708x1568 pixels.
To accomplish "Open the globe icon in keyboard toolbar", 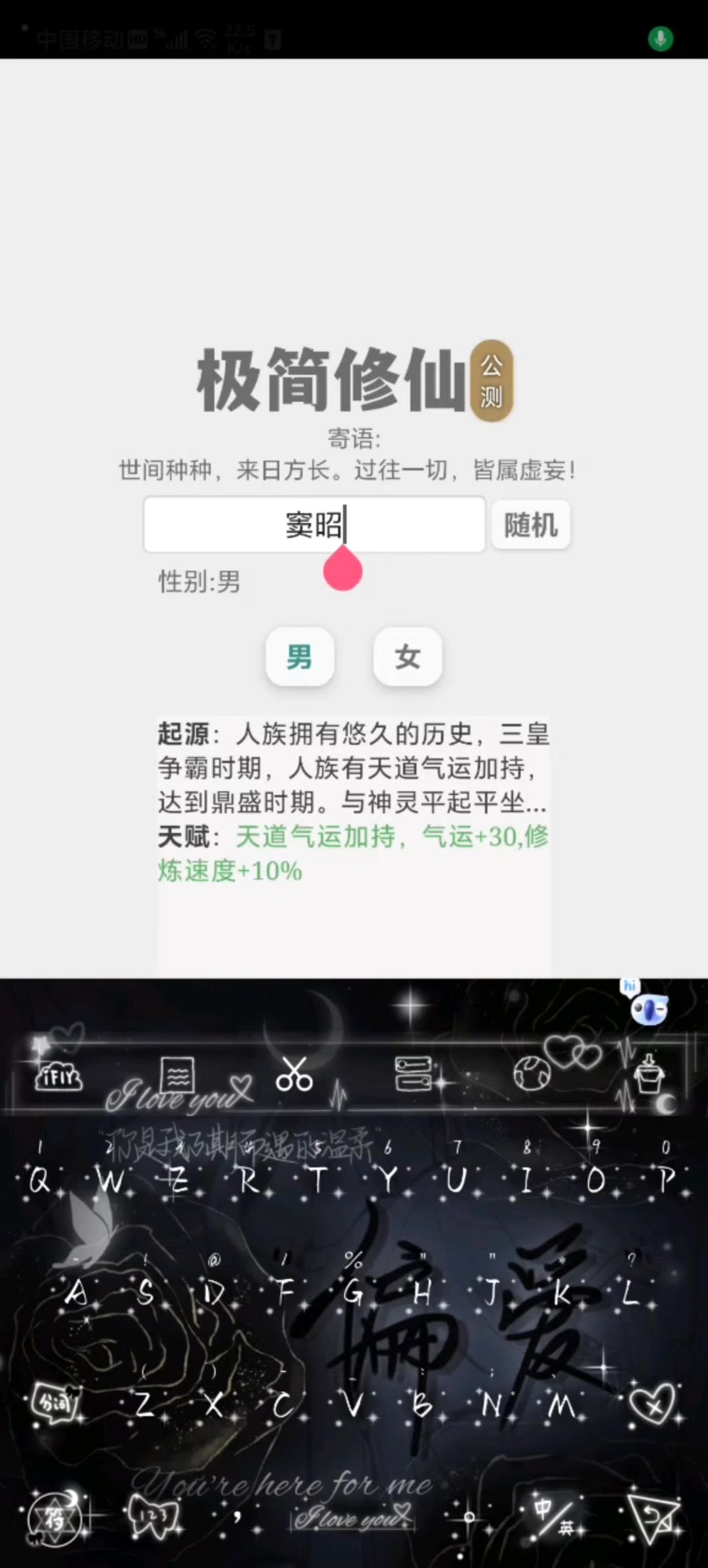I will [x=531, y=1074].
